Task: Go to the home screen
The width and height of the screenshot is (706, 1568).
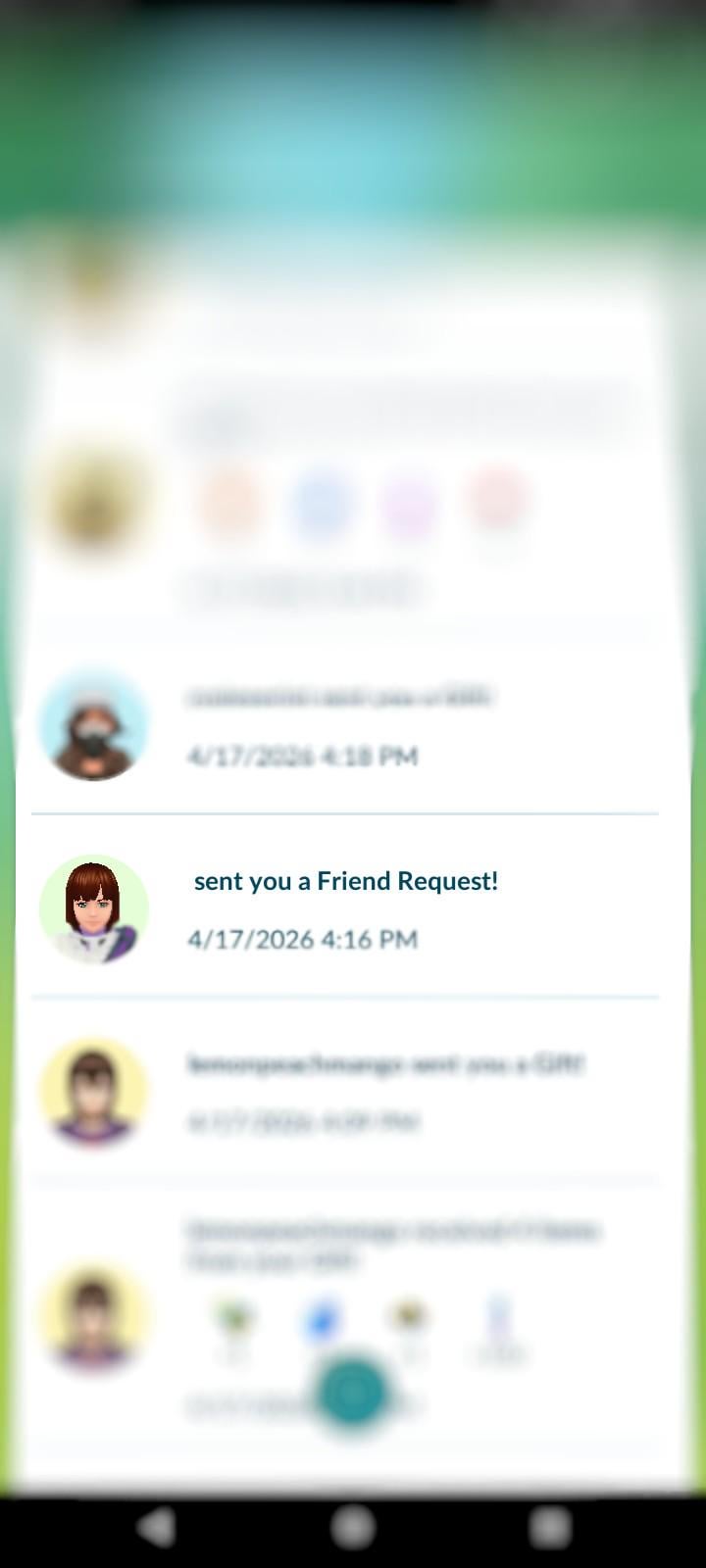Action: tap(353, 1527)
